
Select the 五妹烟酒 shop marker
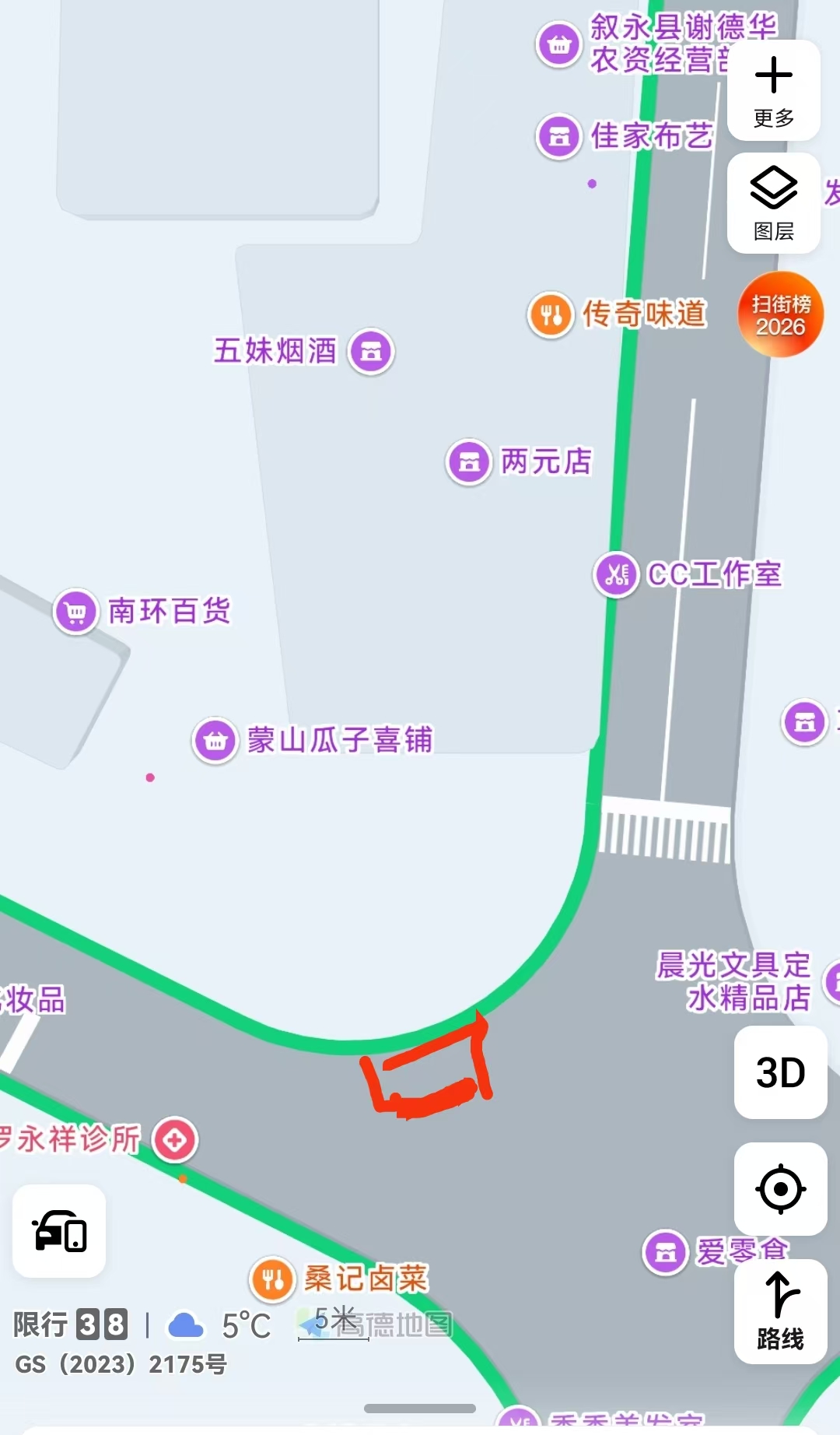pos(371,351)
